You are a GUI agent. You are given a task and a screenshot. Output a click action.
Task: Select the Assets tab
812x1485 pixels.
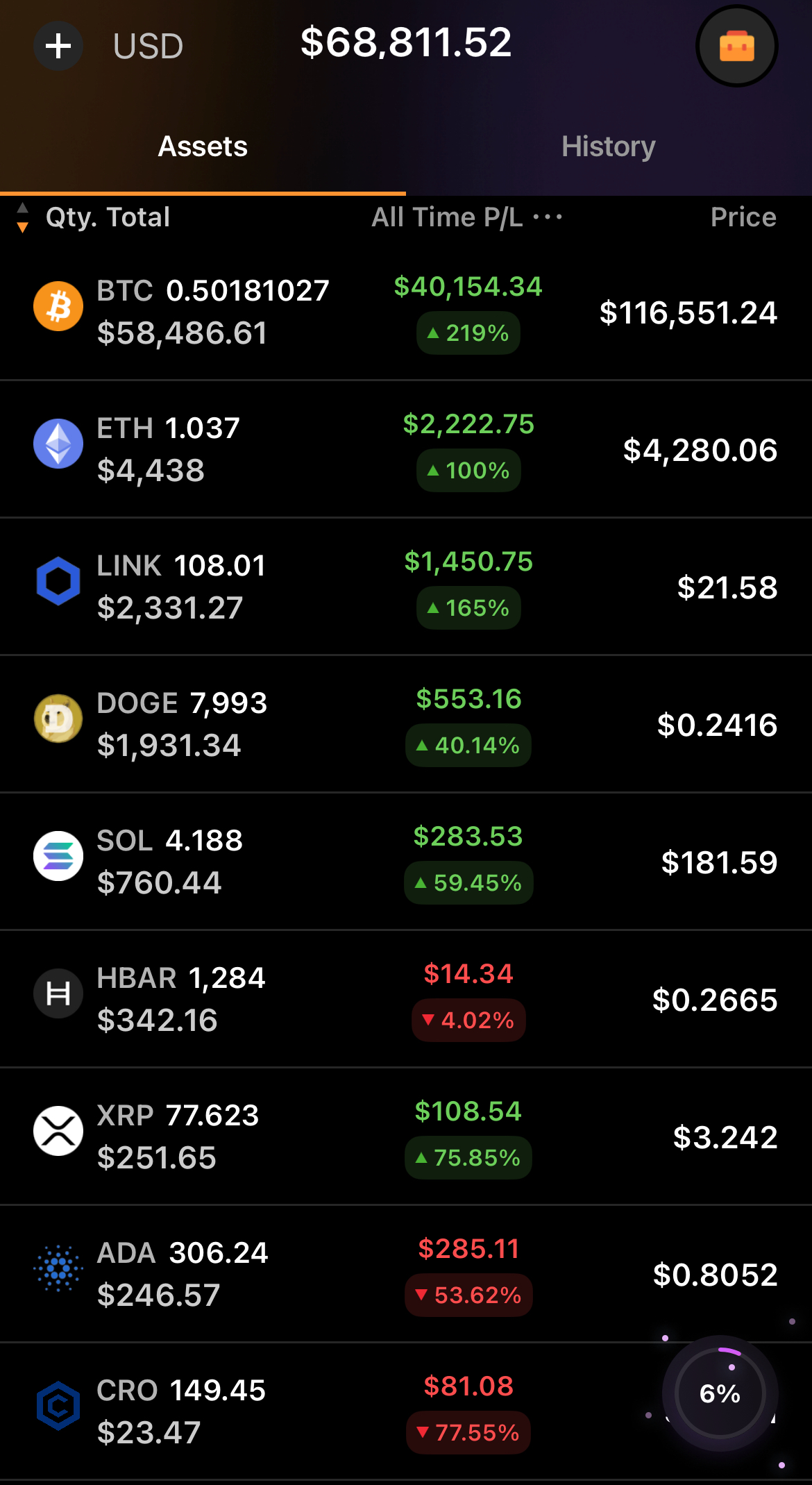pyautogui.click(x=203, y=146)
